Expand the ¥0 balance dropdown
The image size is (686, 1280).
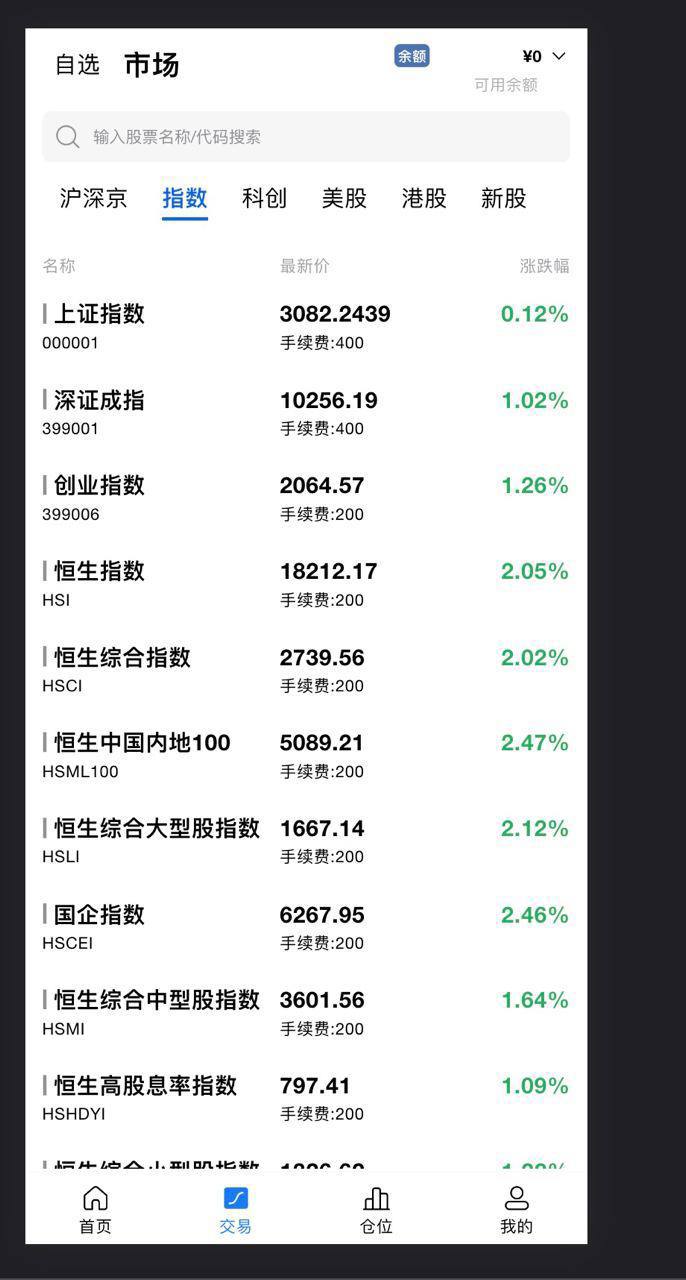[x=545, y=57]
